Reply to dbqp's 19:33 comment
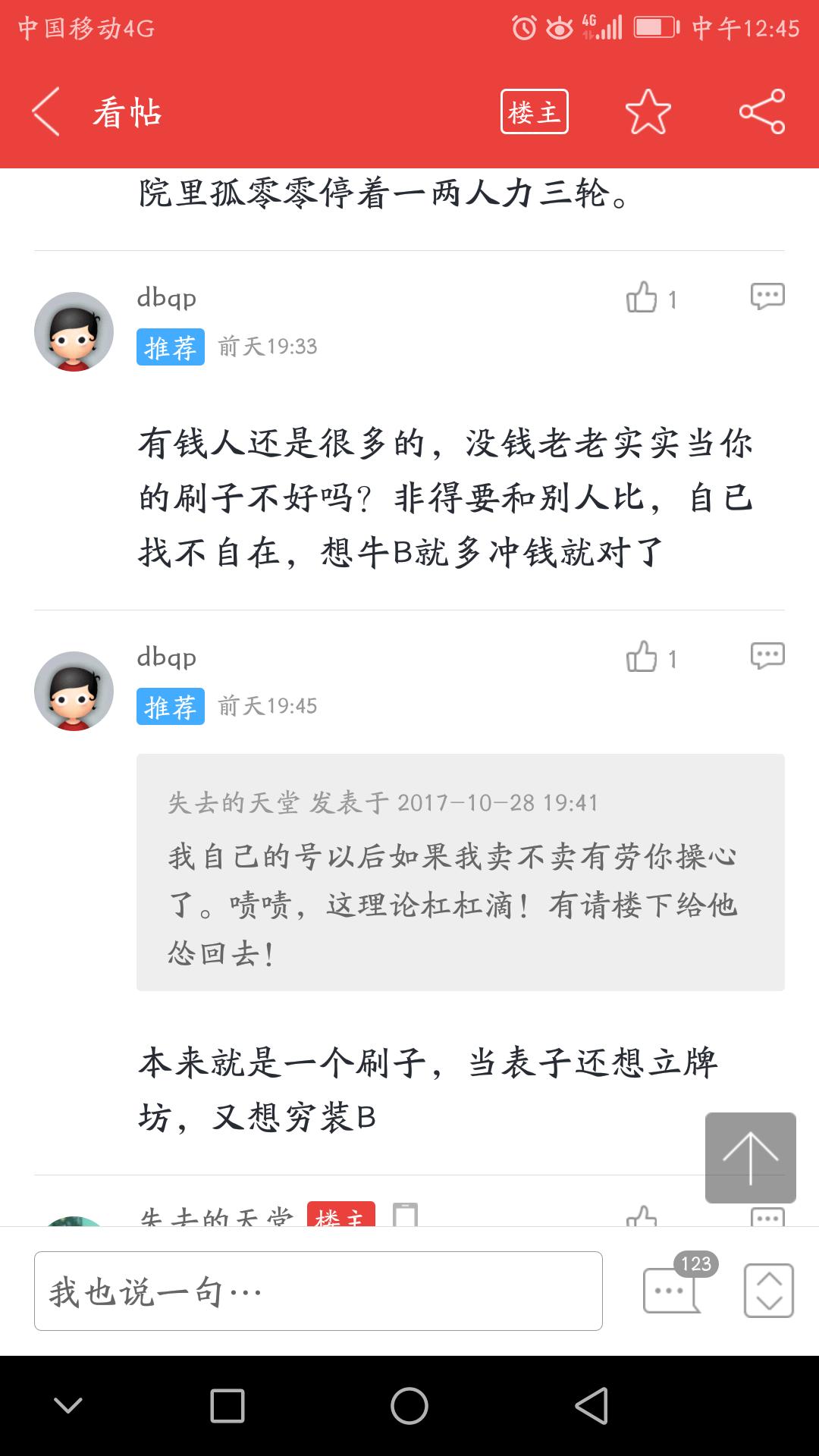The width and height of the screenshot is (819, 1456). point(767,297)
